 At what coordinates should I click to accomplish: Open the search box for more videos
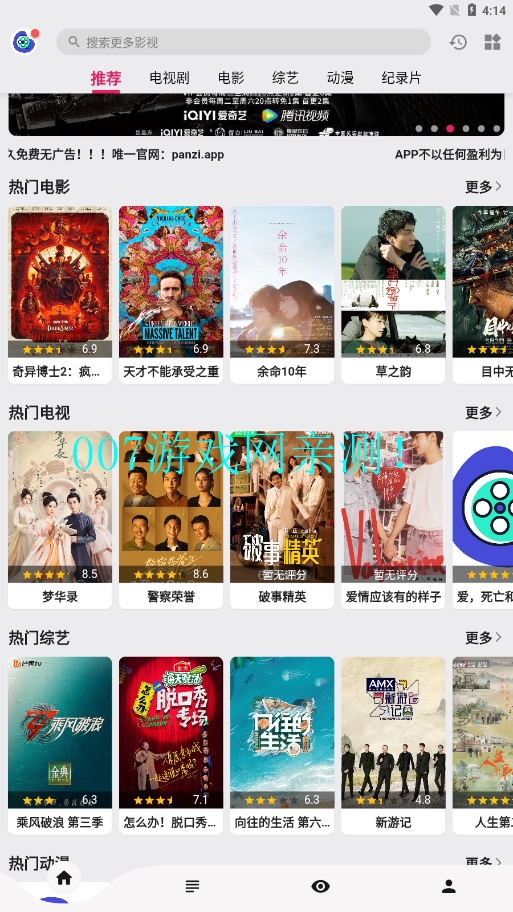coord(243,42)
